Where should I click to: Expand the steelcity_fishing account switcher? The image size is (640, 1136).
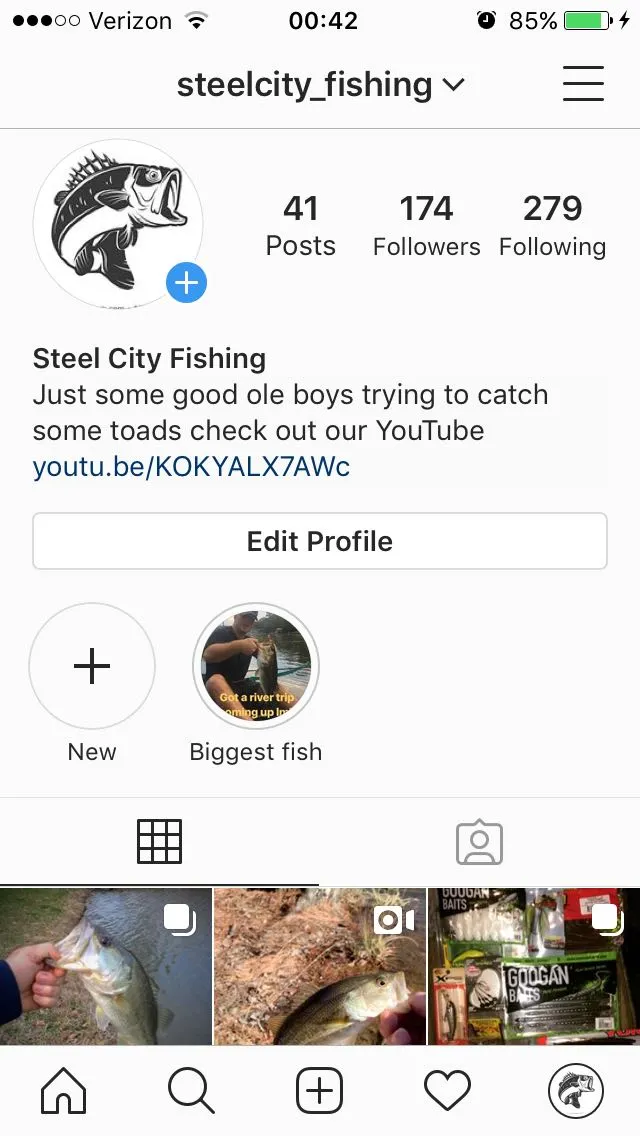pyautogui.click(x=320, y=85)
